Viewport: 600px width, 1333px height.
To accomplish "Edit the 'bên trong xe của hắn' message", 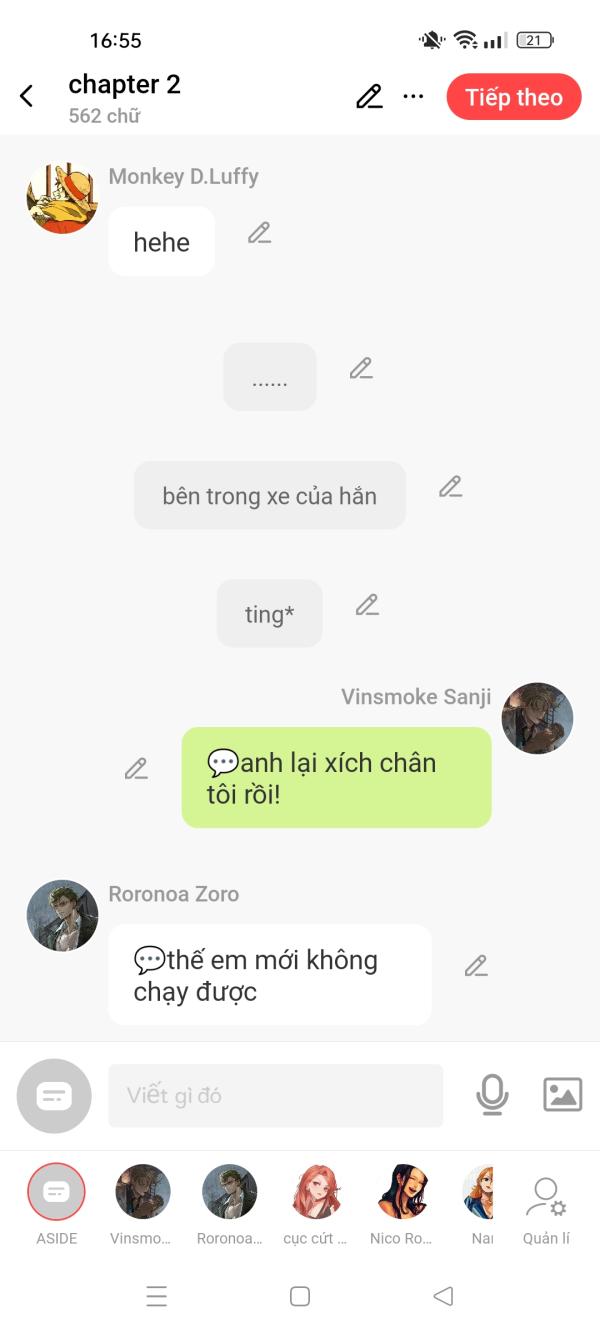I will coord(451,487).
